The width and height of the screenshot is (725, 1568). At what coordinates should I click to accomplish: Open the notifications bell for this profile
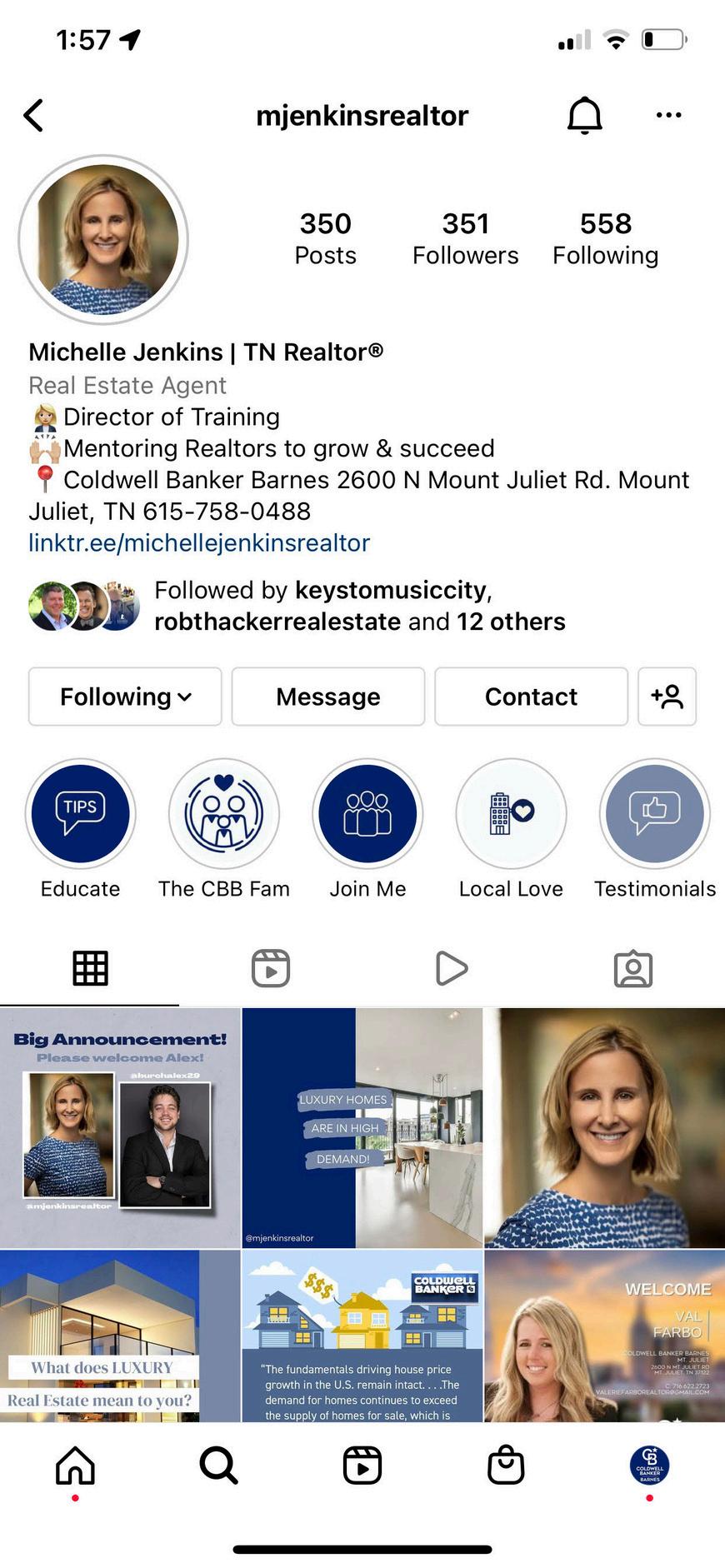(x=584, y=115)
